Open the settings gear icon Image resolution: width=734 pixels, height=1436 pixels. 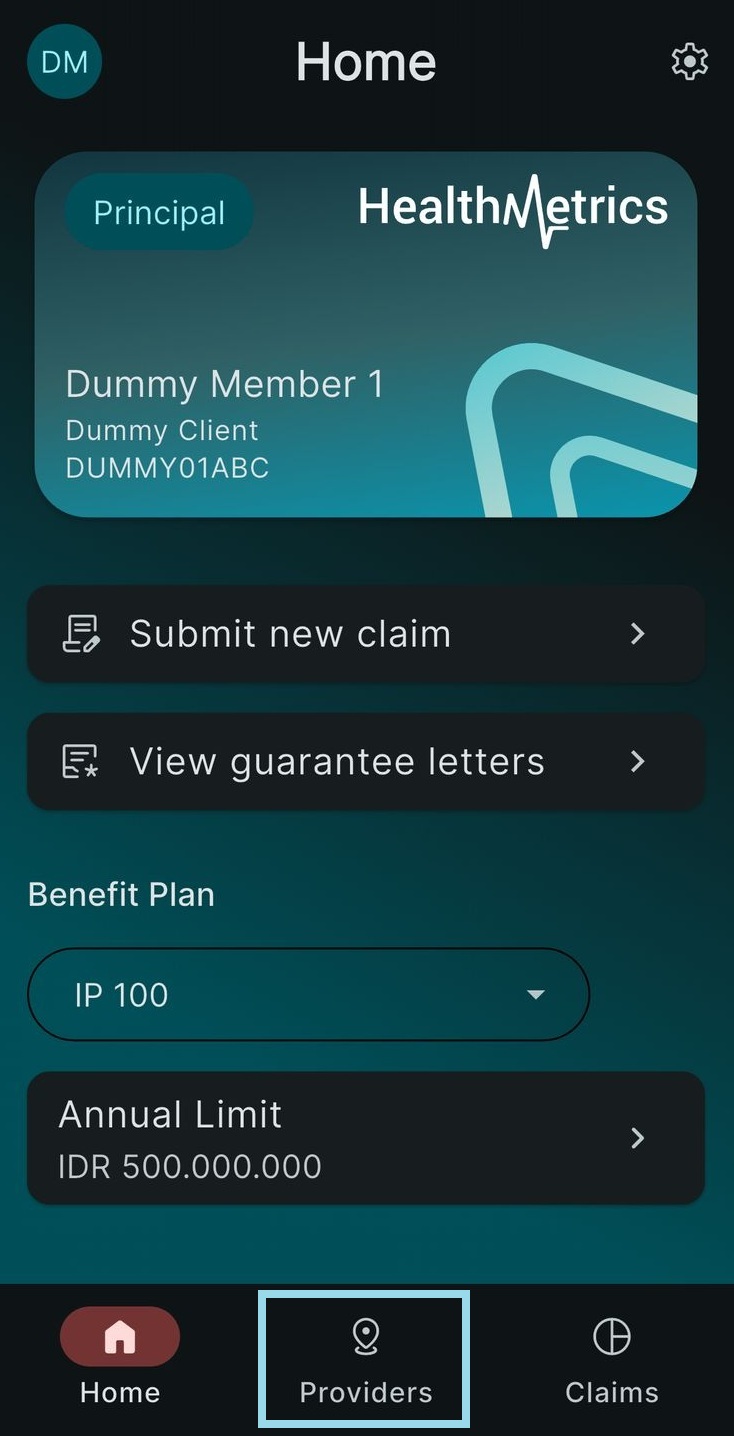coord(688,62)
